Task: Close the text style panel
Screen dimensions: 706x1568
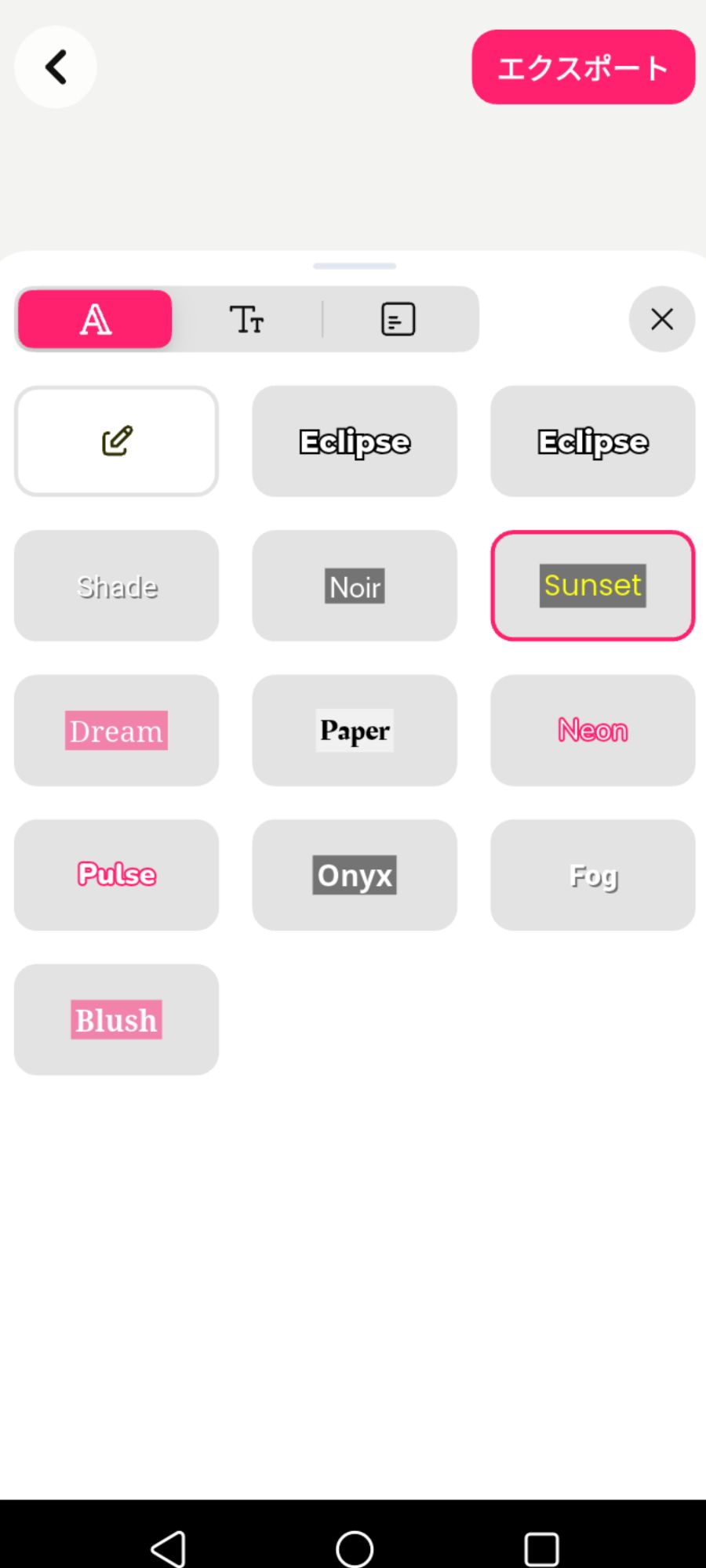Action: click(661, 319)
